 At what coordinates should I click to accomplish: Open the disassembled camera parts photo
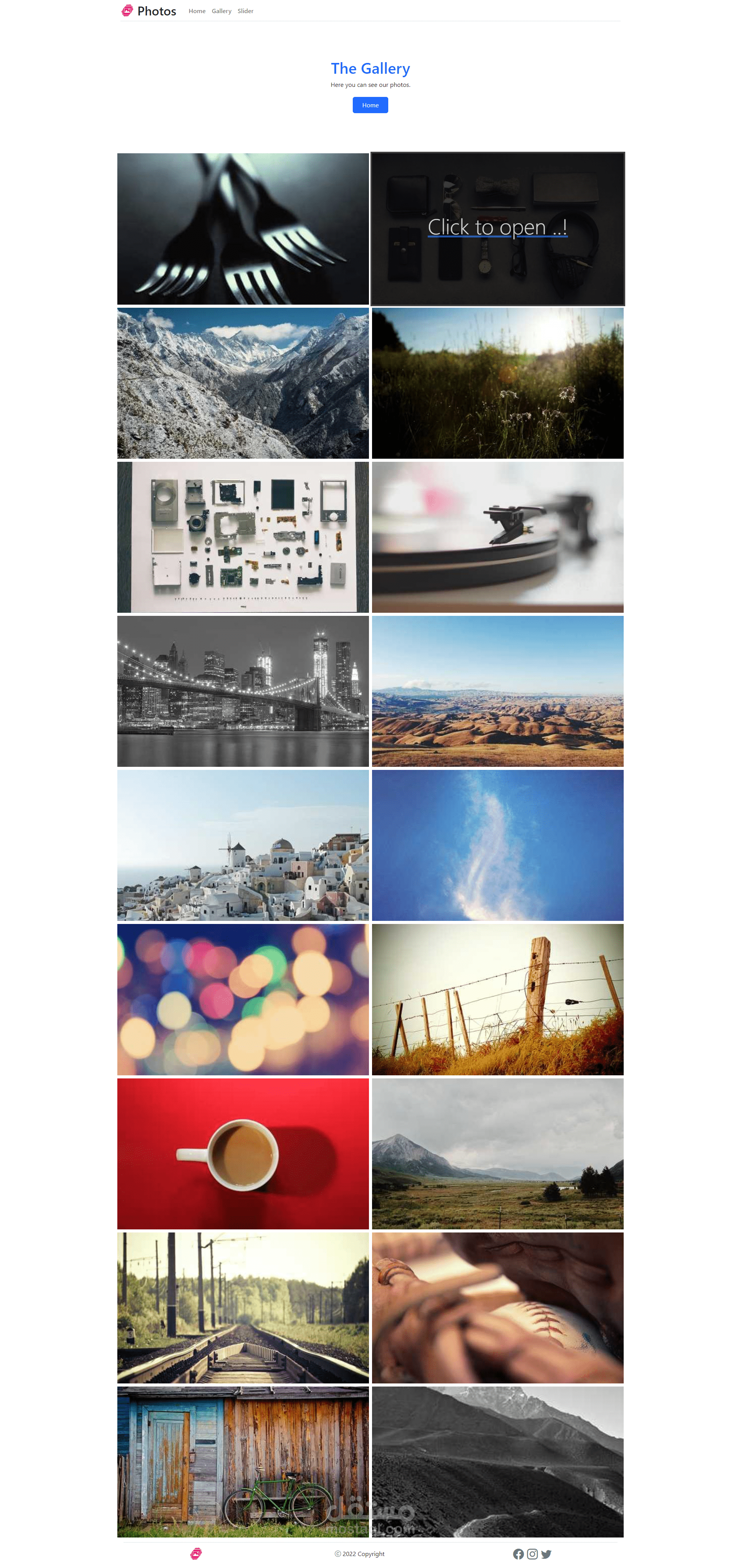pyautogui.click(x=243, y=537)
